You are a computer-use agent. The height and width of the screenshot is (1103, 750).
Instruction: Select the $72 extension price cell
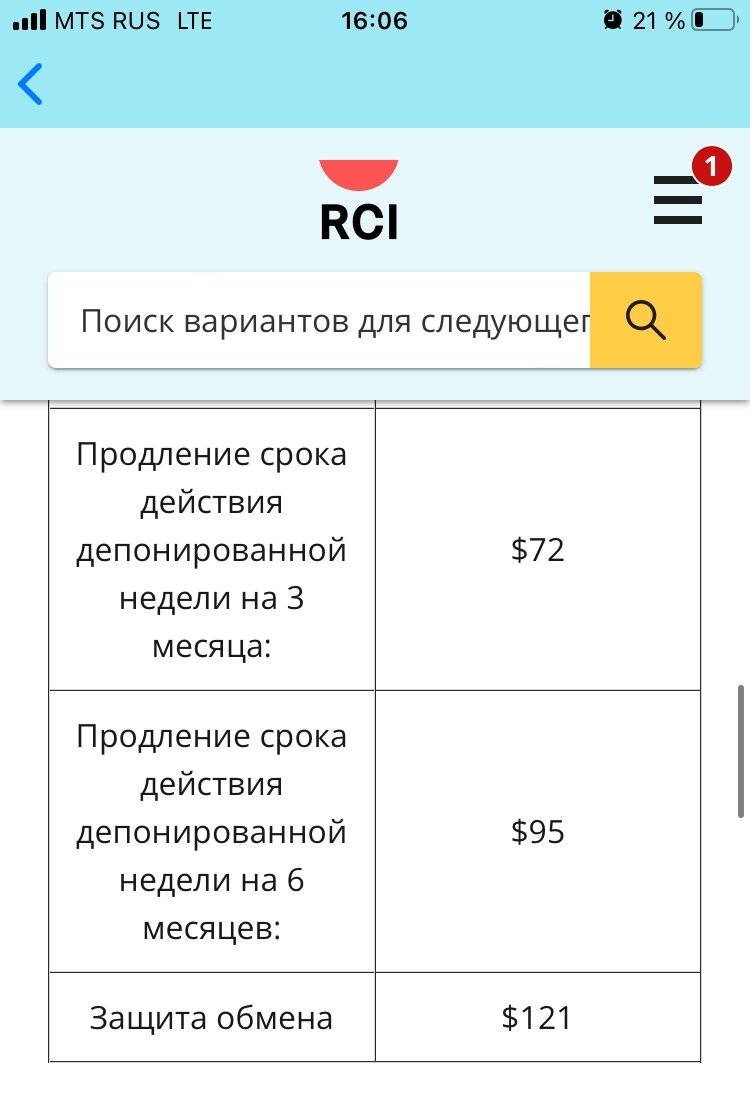[x=539, y=549]
